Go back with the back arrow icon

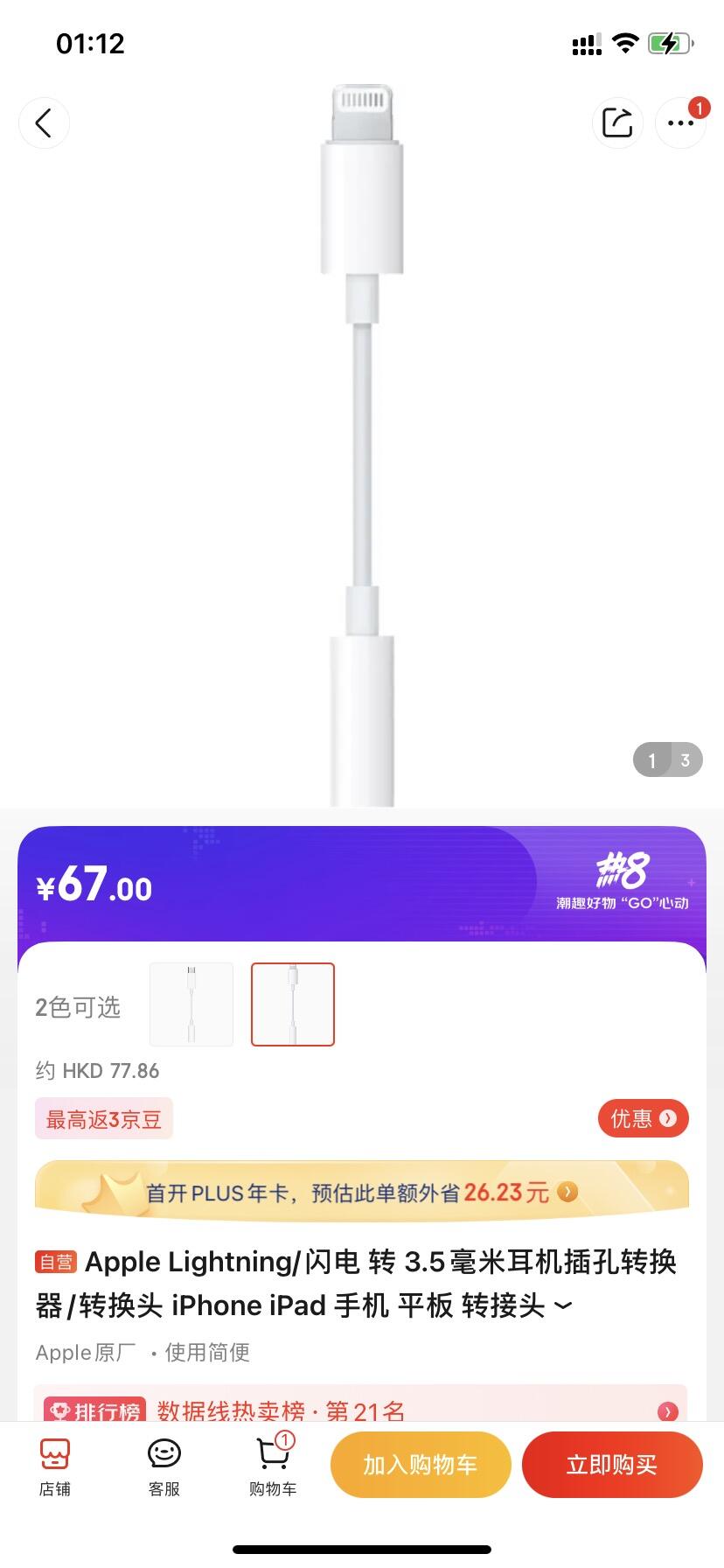pyautogui.click(x=44, y=122)
